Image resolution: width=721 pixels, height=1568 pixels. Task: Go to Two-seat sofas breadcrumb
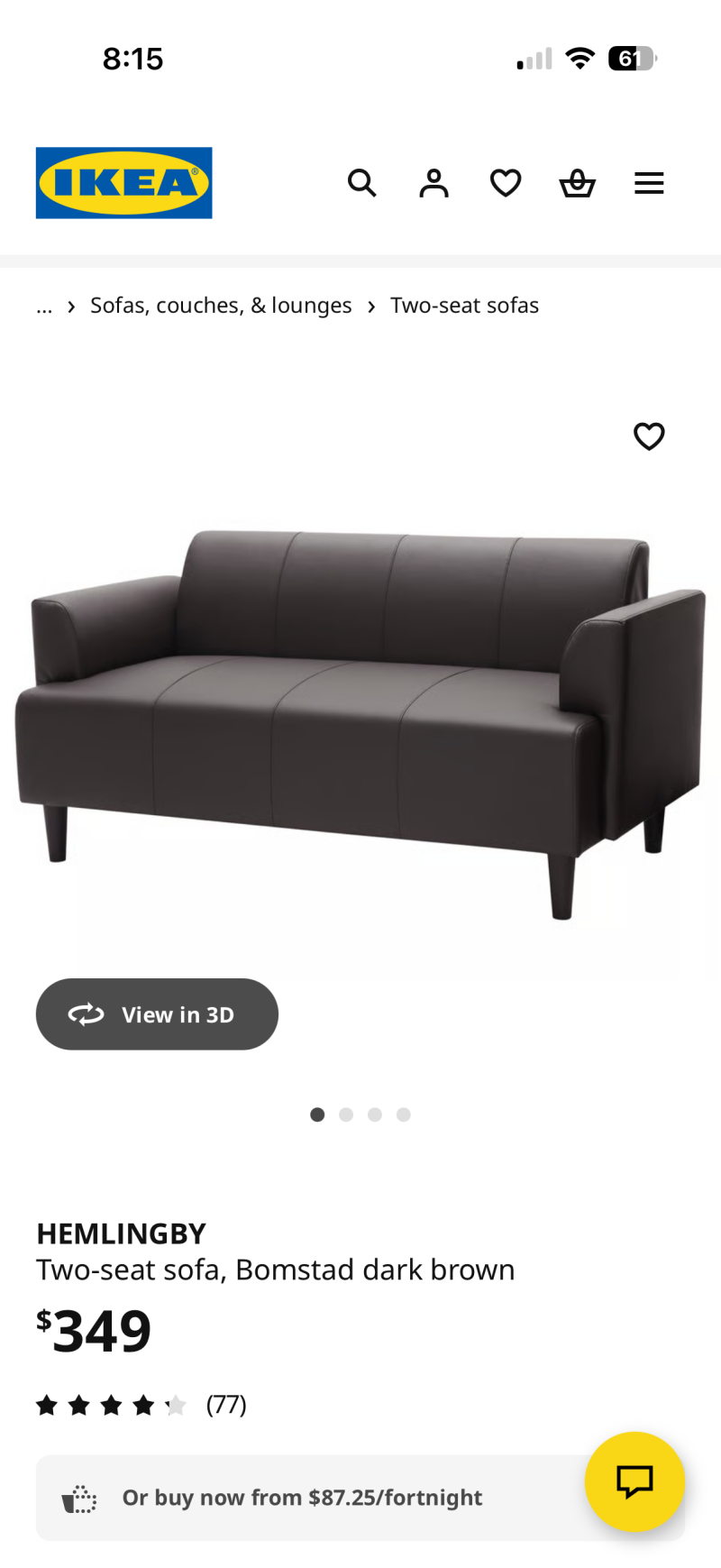click(464, 306)
